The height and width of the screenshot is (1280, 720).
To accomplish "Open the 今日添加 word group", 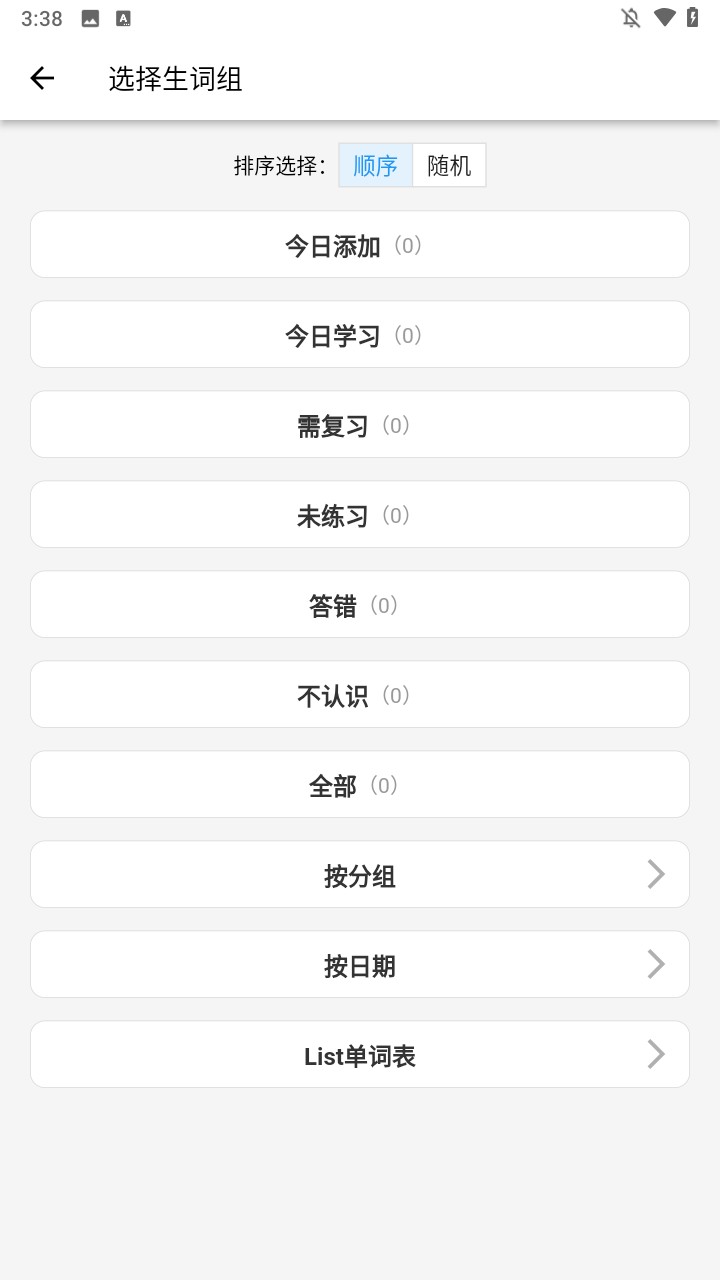I will pyautogui.click(x=360, y=244).
